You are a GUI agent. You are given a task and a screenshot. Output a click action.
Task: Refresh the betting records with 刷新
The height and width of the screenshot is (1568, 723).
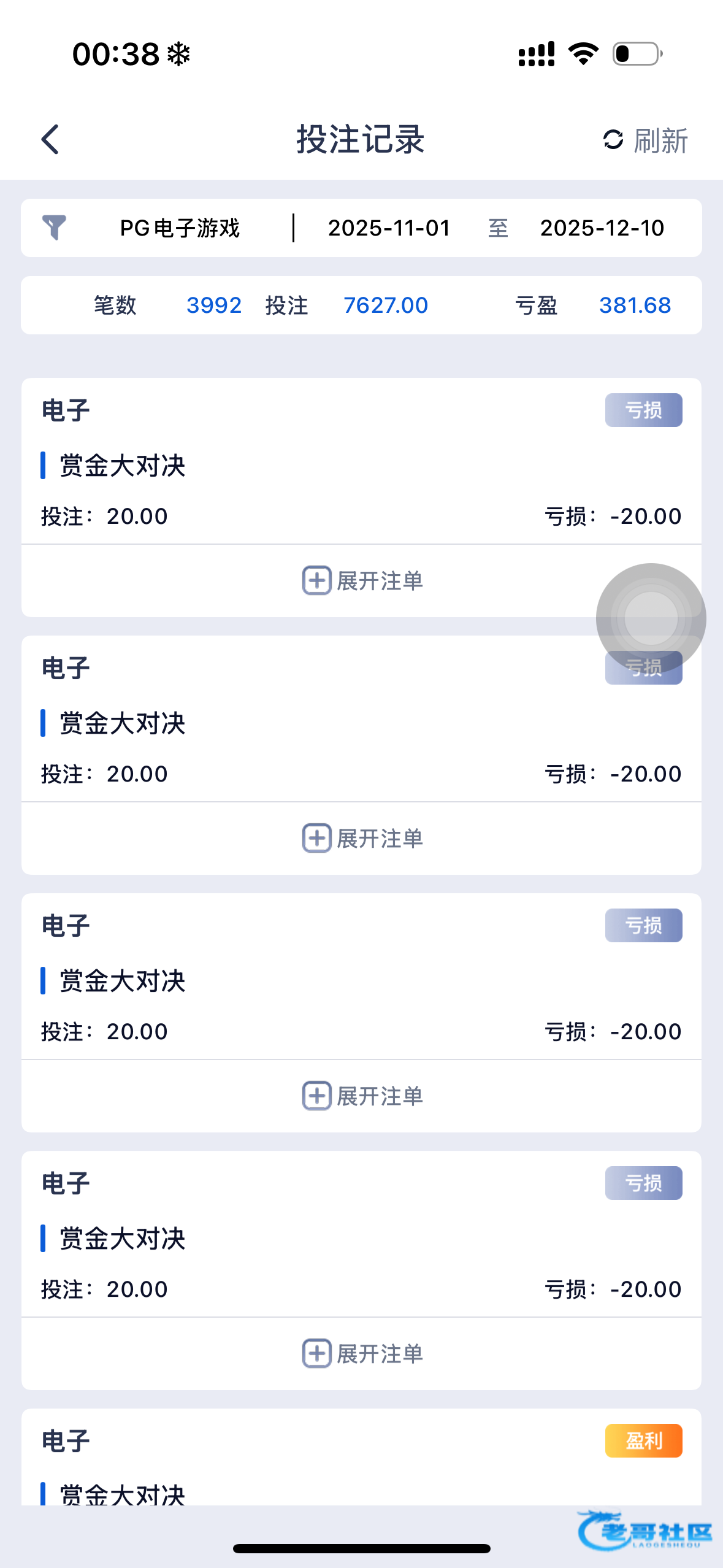(x=646, y=140)
